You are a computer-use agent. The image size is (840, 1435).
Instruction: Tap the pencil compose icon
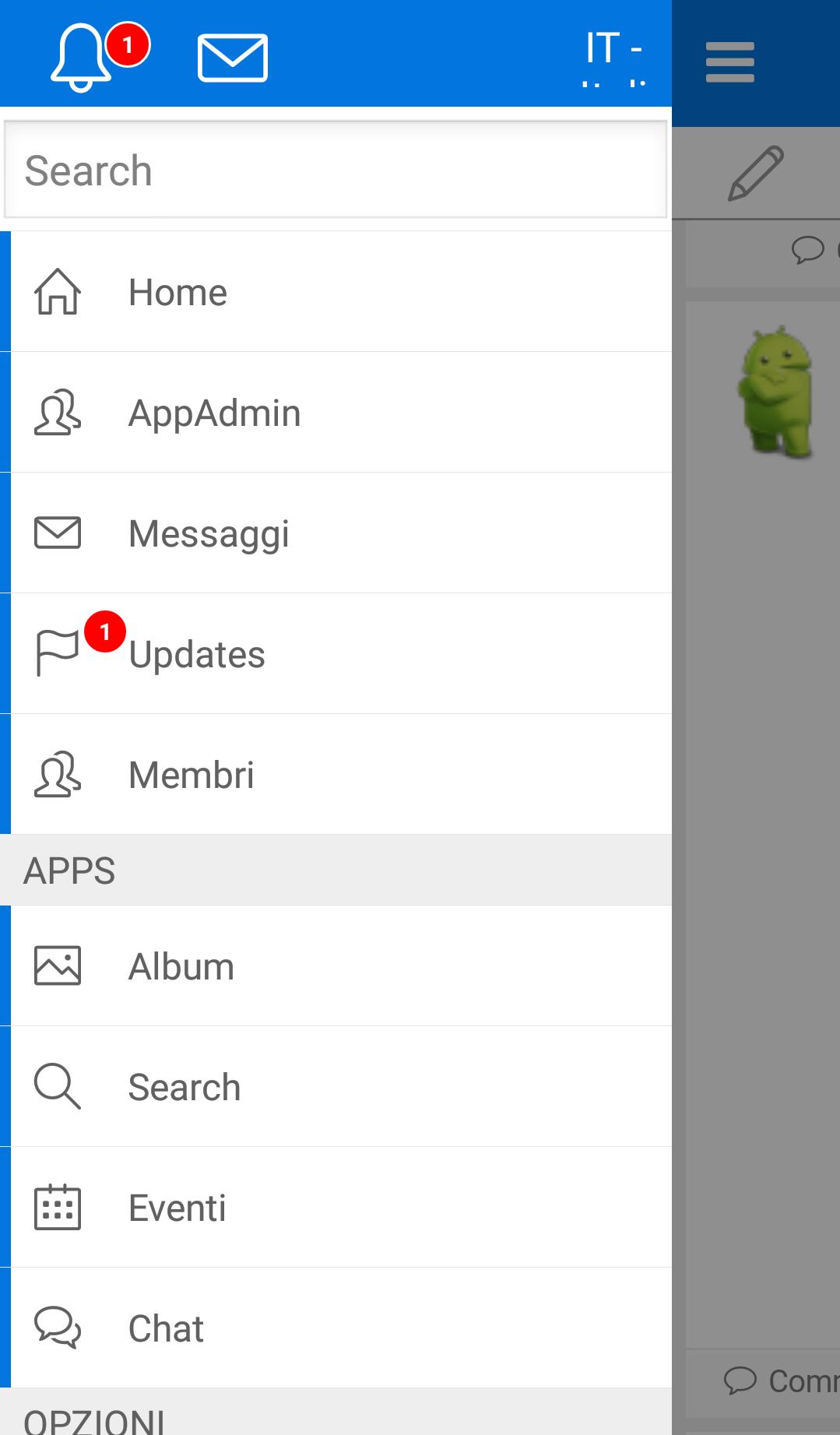coord(756,173)
